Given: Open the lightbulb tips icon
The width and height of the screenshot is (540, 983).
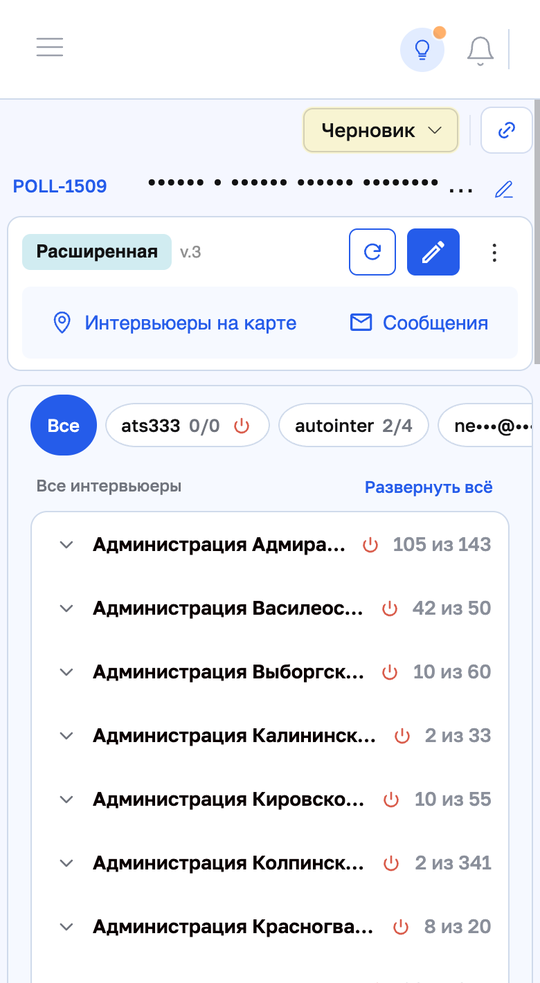Looking at the screenshot, I should tap(422, 49).
